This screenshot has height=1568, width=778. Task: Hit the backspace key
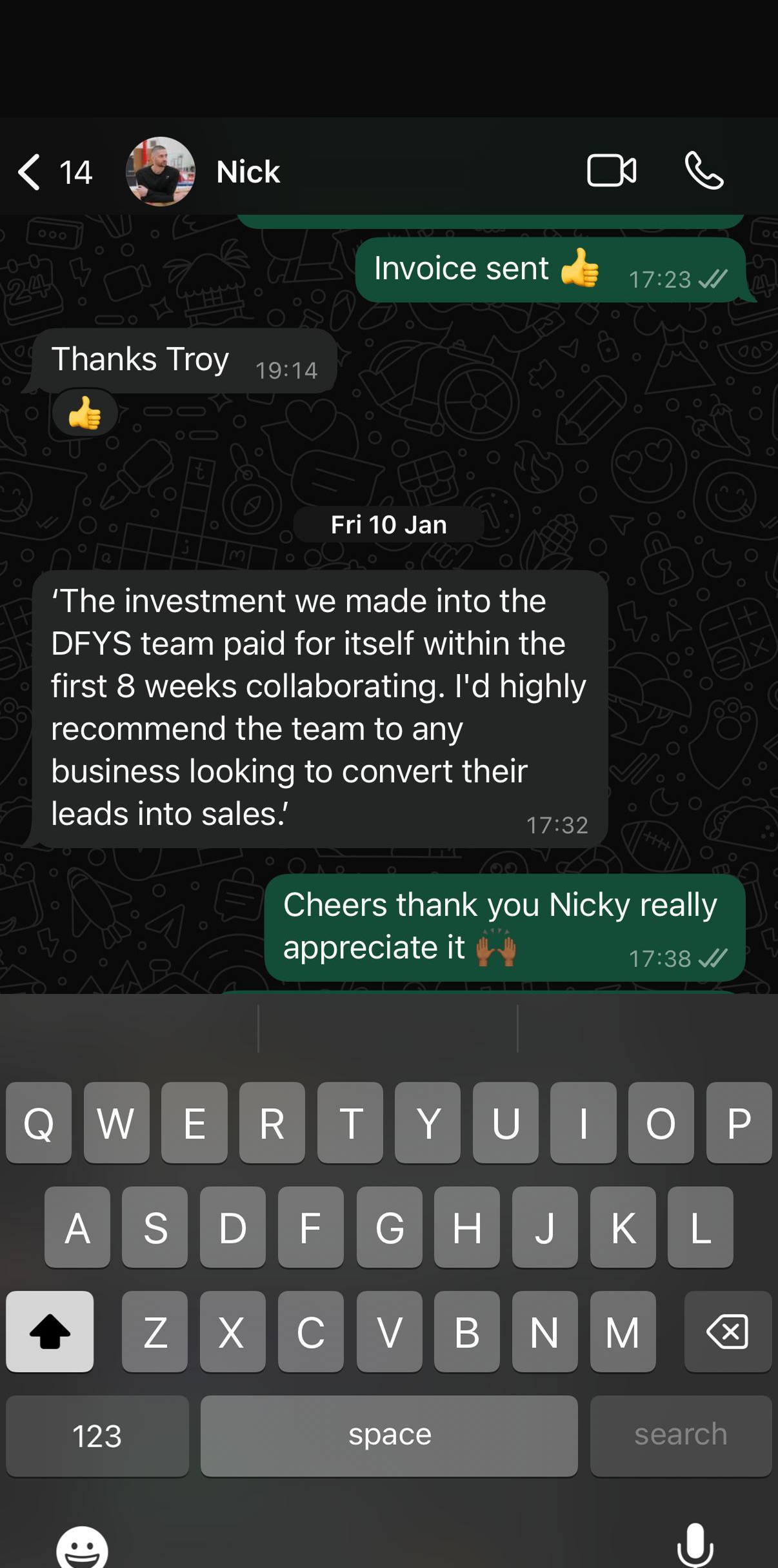[x=727, y=1332]
